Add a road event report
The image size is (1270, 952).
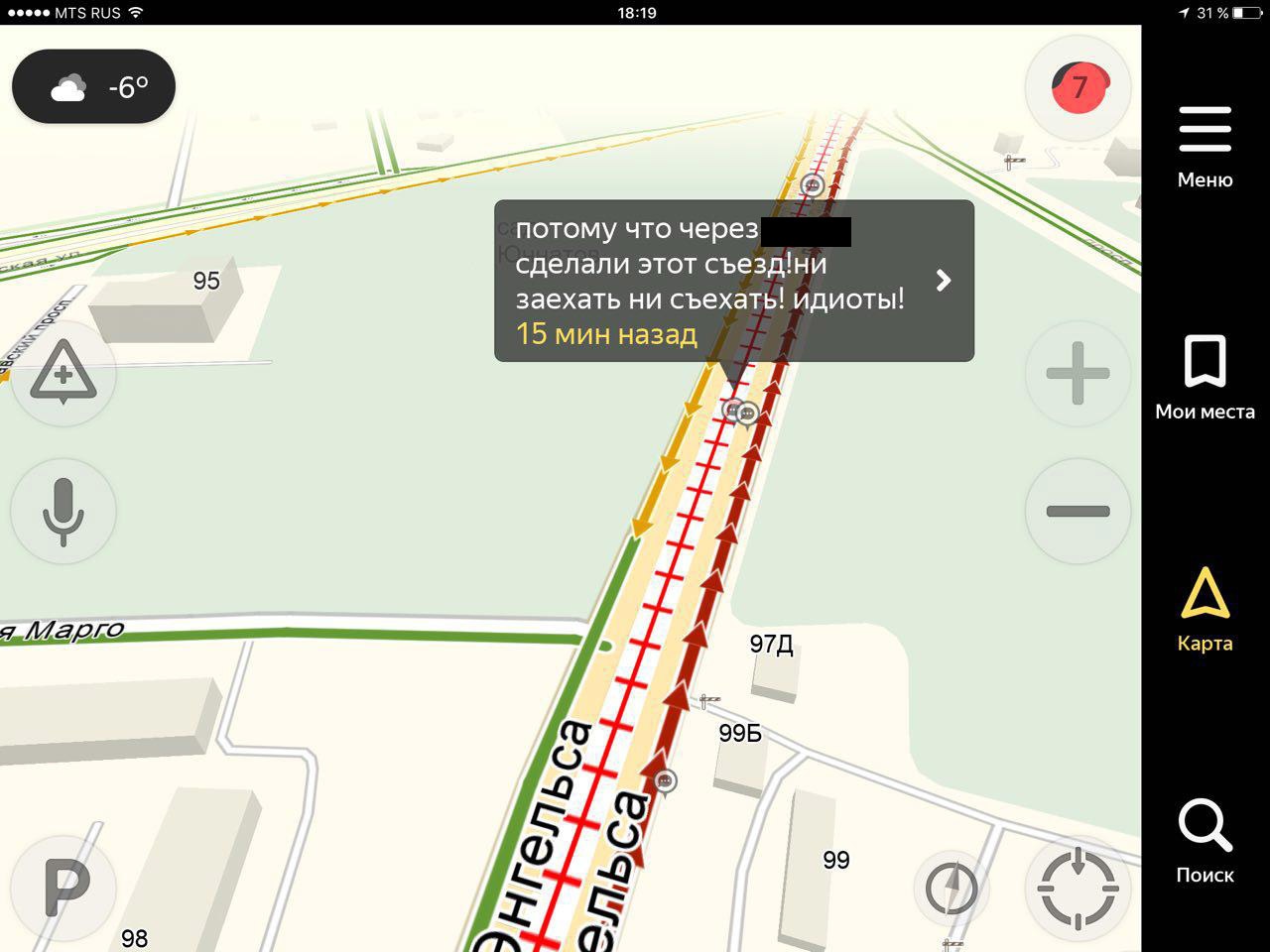point(63,375)
